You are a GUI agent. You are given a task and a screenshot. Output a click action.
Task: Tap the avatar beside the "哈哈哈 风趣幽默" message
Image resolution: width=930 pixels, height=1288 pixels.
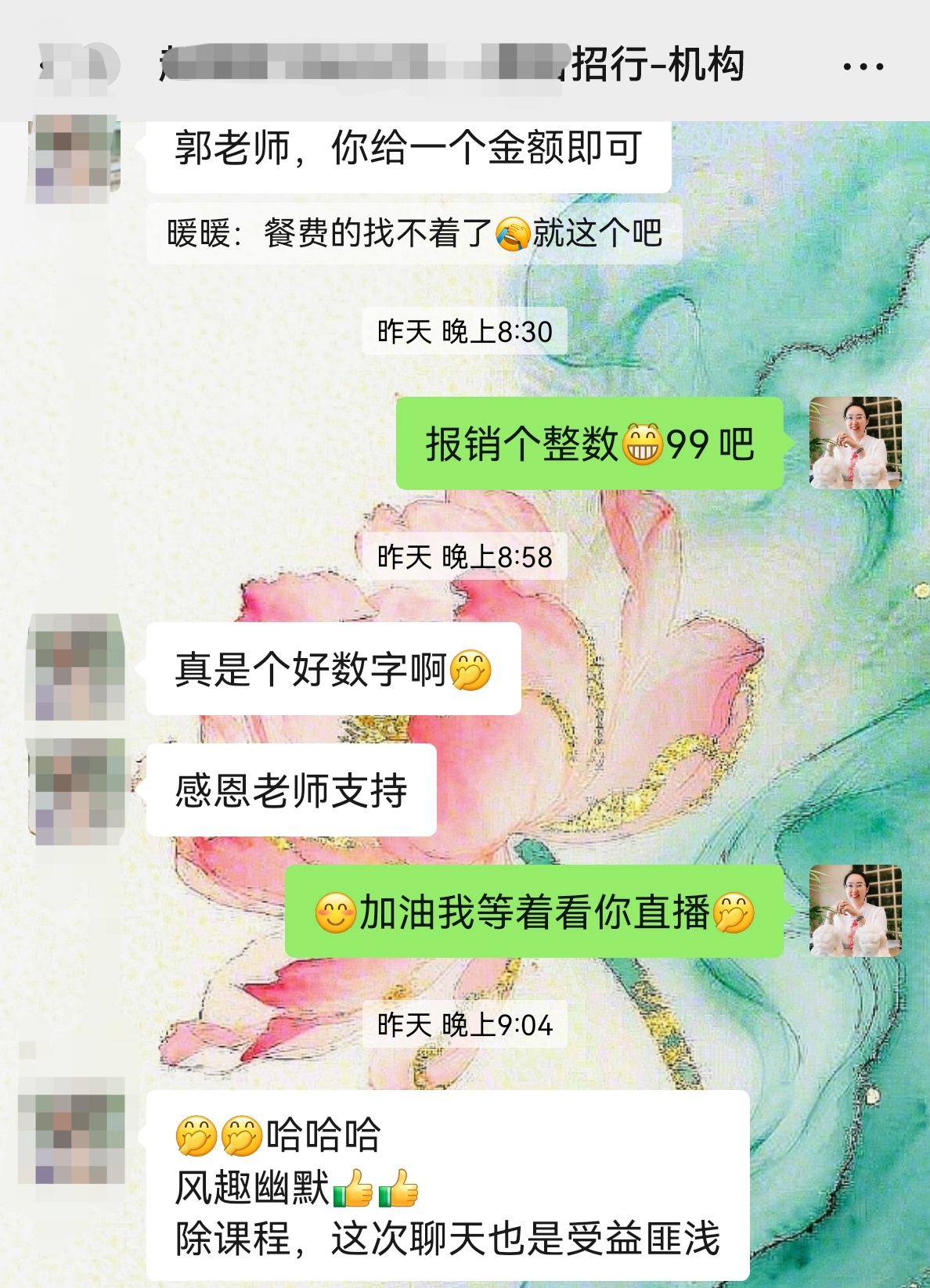72,1131
